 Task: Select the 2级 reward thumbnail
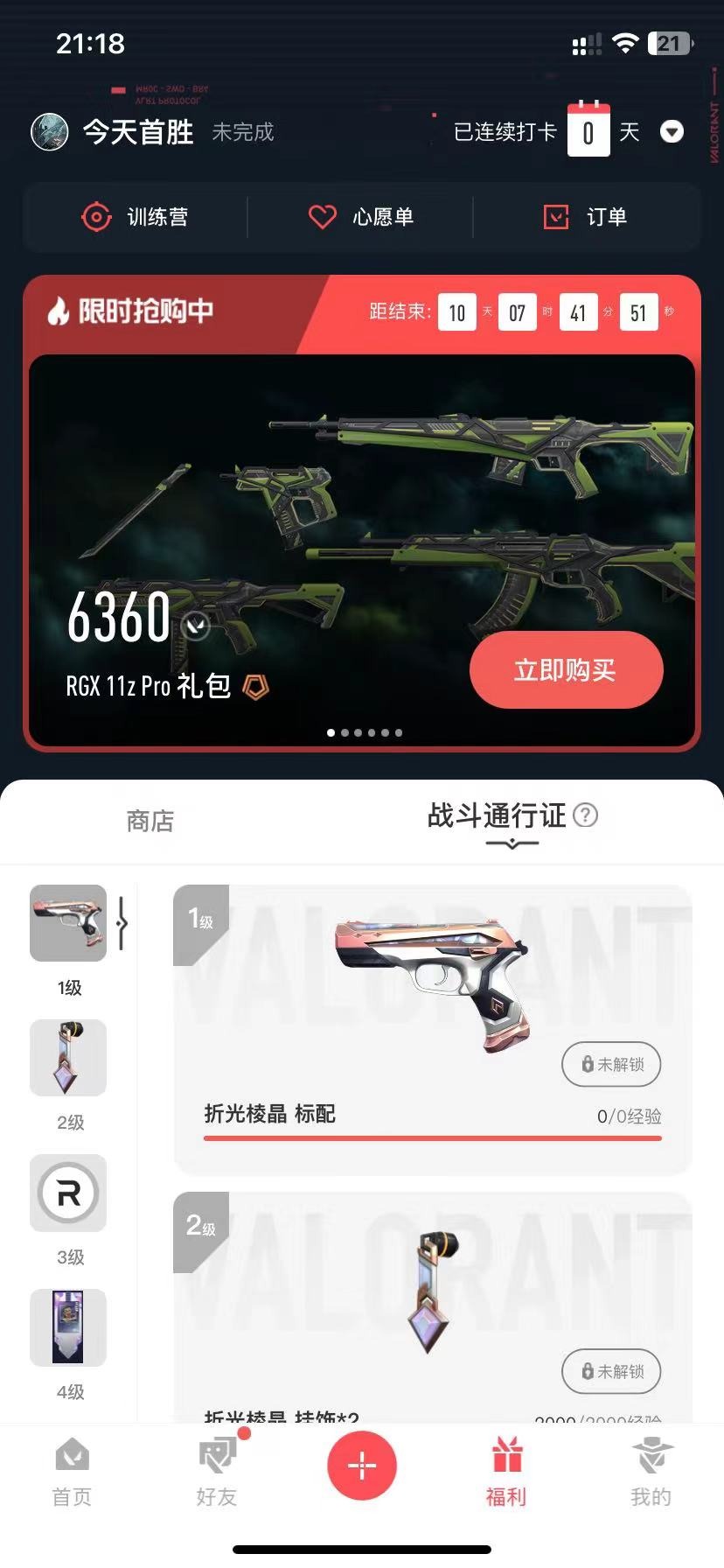click(x=68, y=1058)
